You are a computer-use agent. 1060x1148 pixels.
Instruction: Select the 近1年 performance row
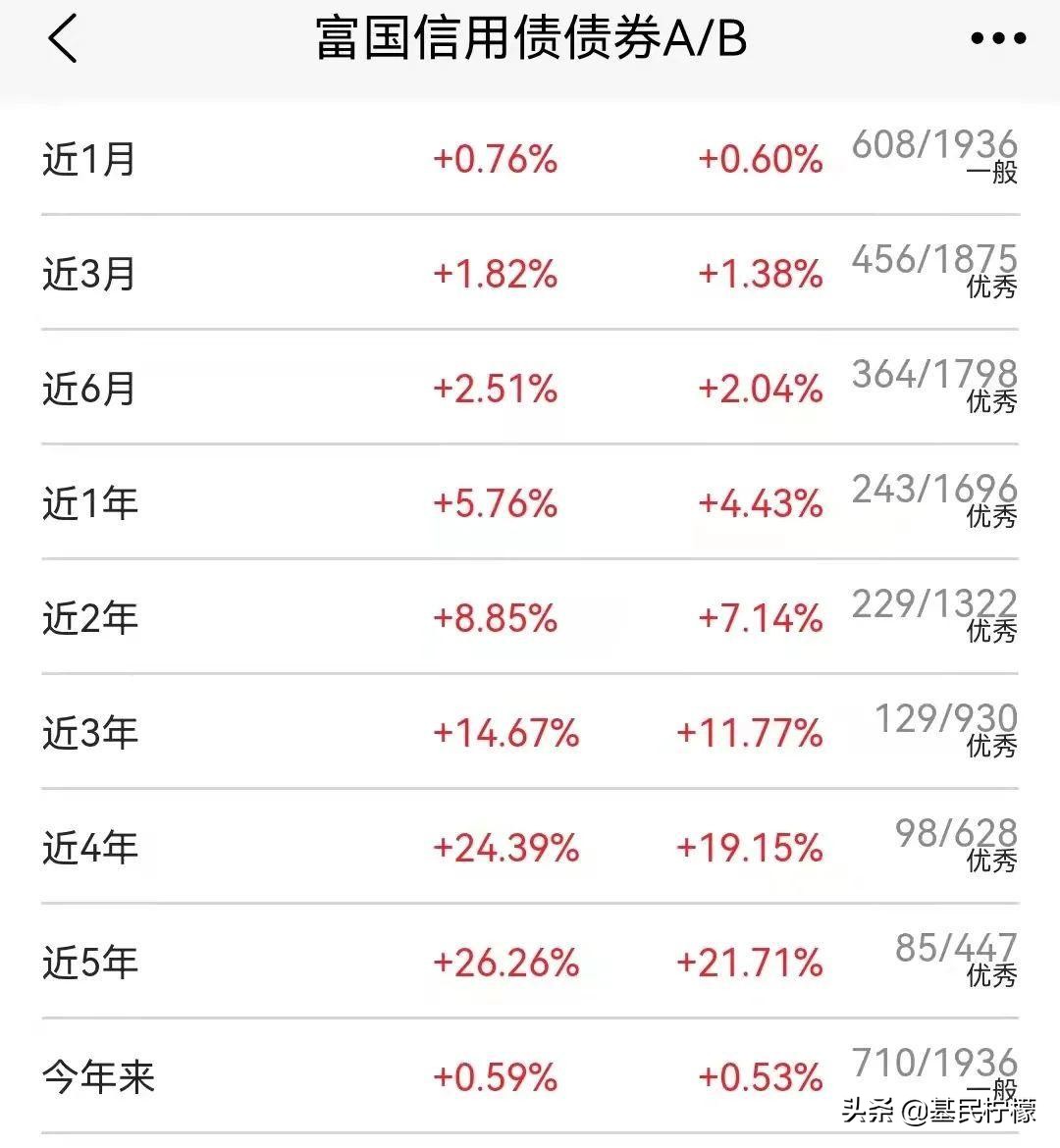coord(530,502)
